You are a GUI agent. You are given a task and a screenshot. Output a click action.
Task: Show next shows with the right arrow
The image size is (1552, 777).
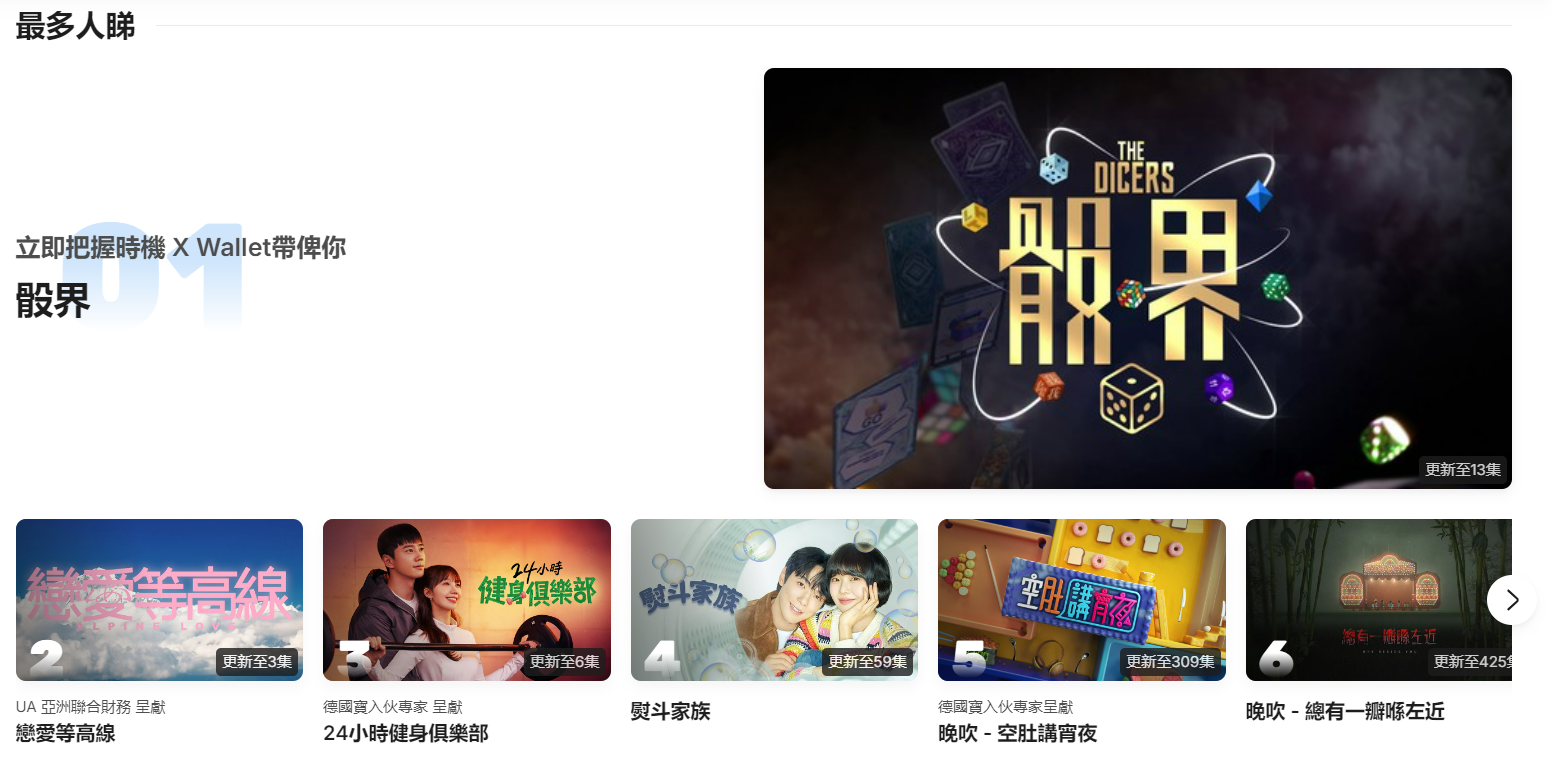click(x=1512, y=600)
